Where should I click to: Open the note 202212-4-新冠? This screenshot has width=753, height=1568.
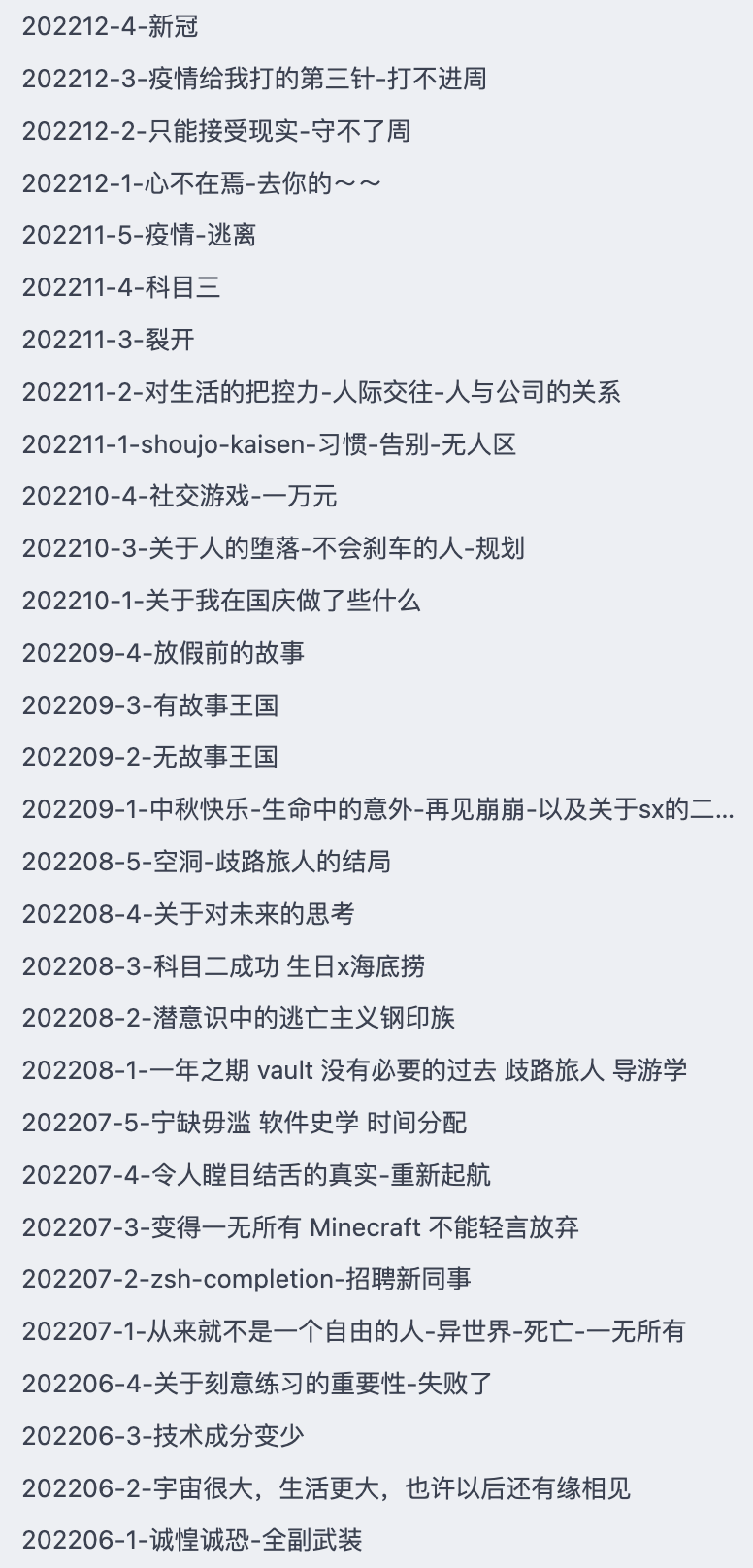[110, 26]
